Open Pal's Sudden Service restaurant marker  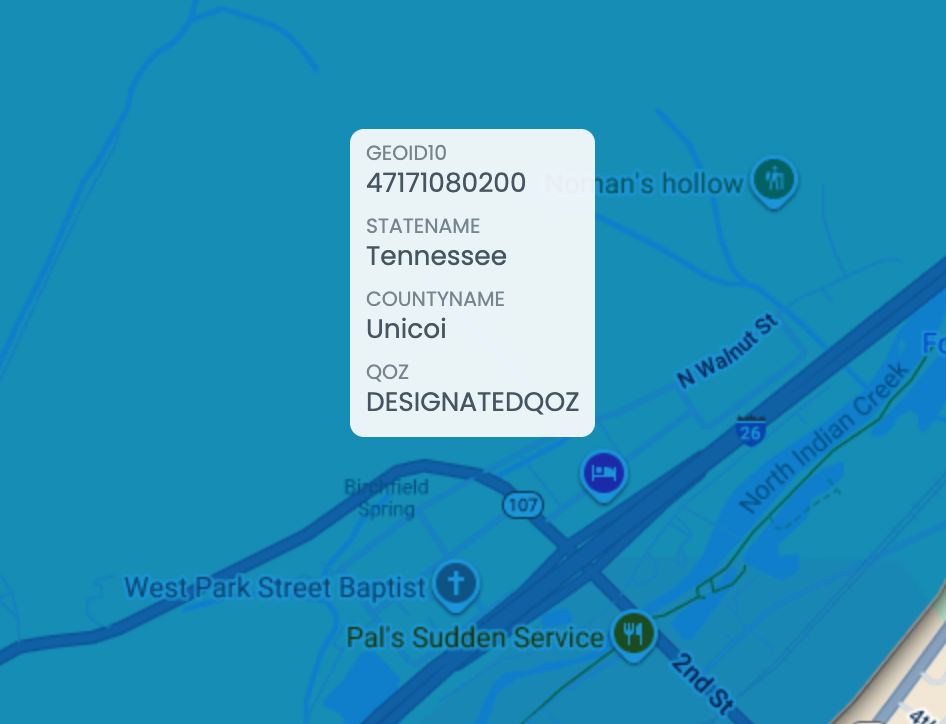633,633
